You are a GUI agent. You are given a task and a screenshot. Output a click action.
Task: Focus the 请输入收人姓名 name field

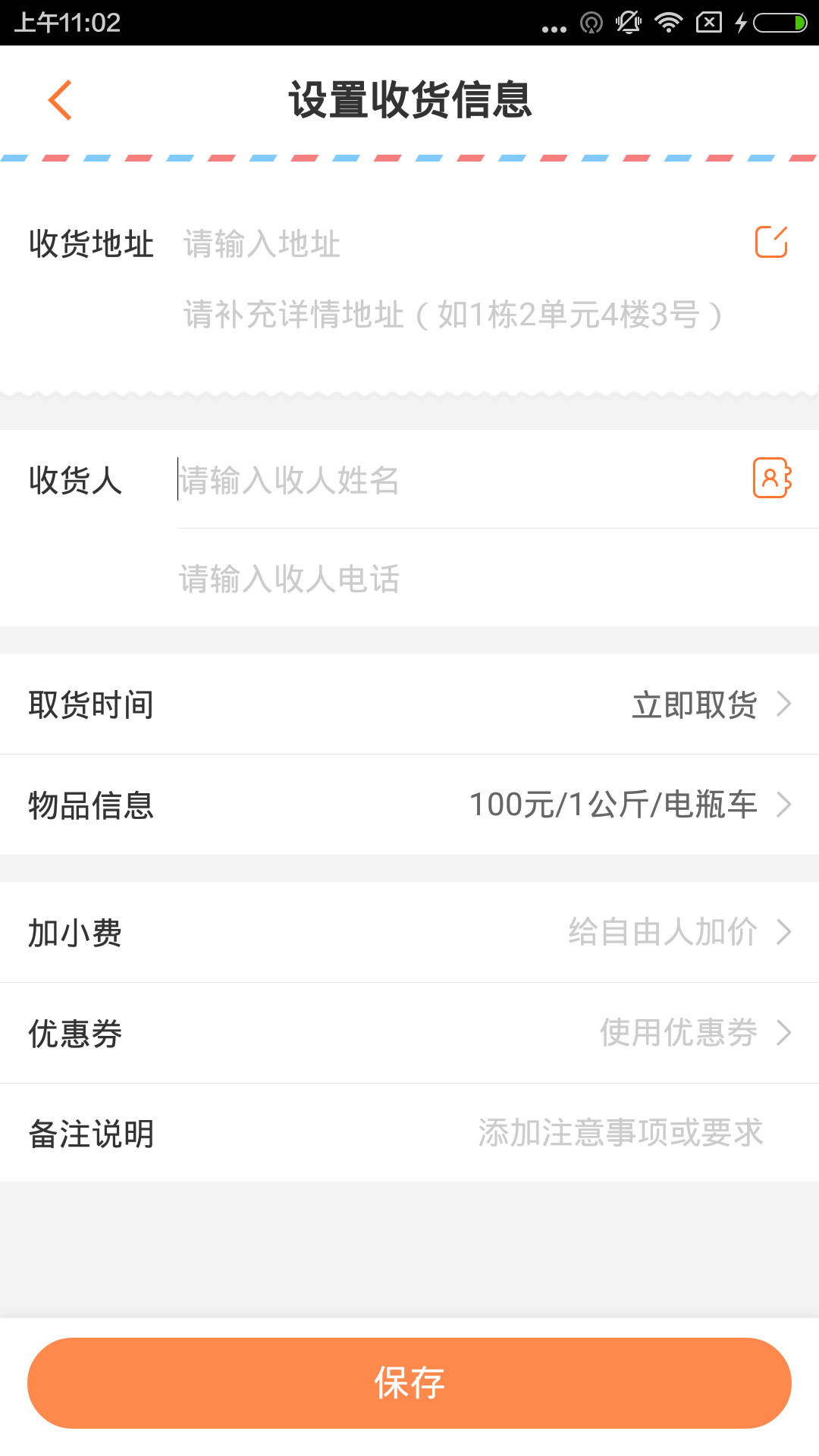455,480
